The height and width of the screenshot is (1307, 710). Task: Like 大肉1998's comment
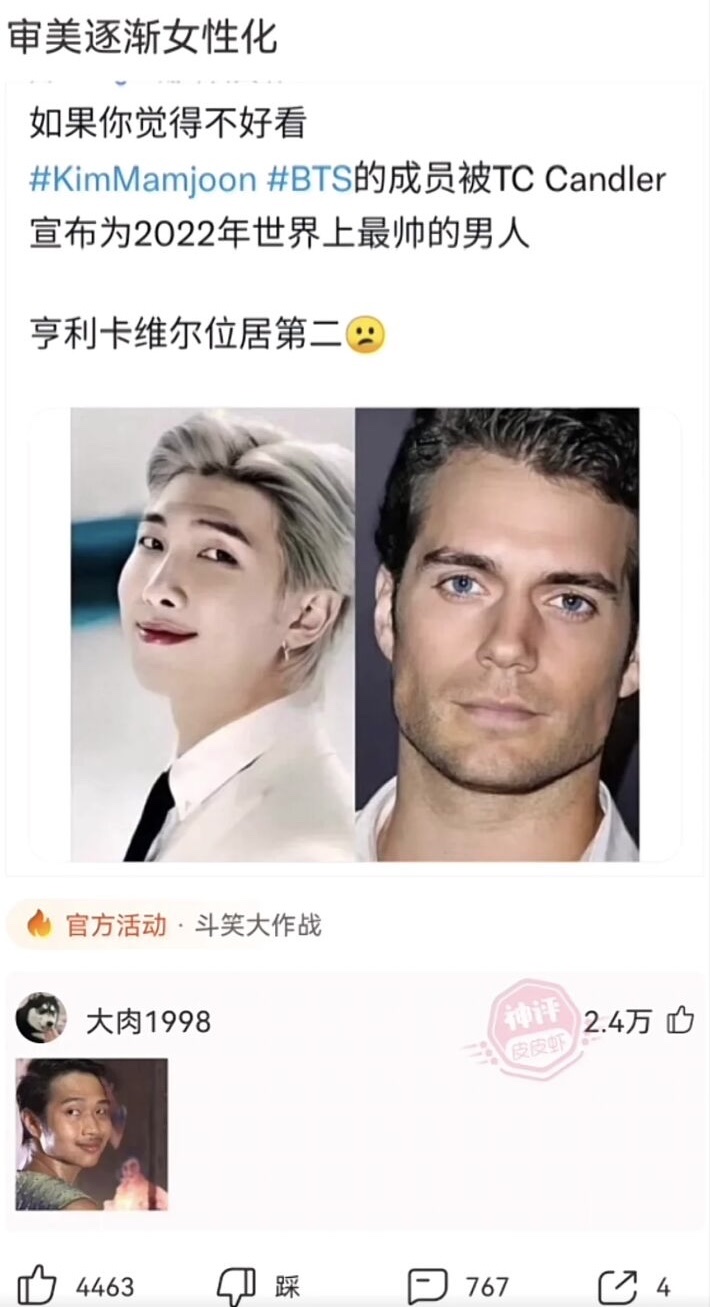click(x=680, y=1020)
